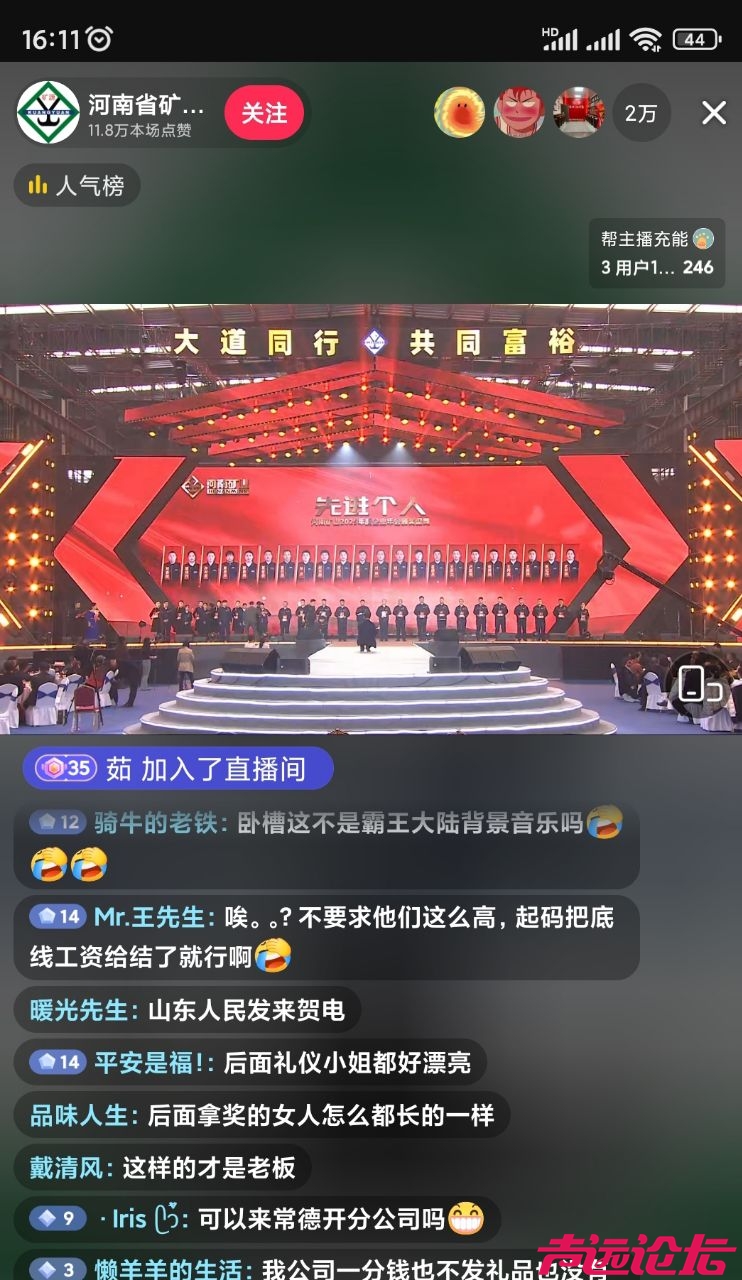Open the 2万 viewer list
Screen dimensions: 742x1280
641,113
